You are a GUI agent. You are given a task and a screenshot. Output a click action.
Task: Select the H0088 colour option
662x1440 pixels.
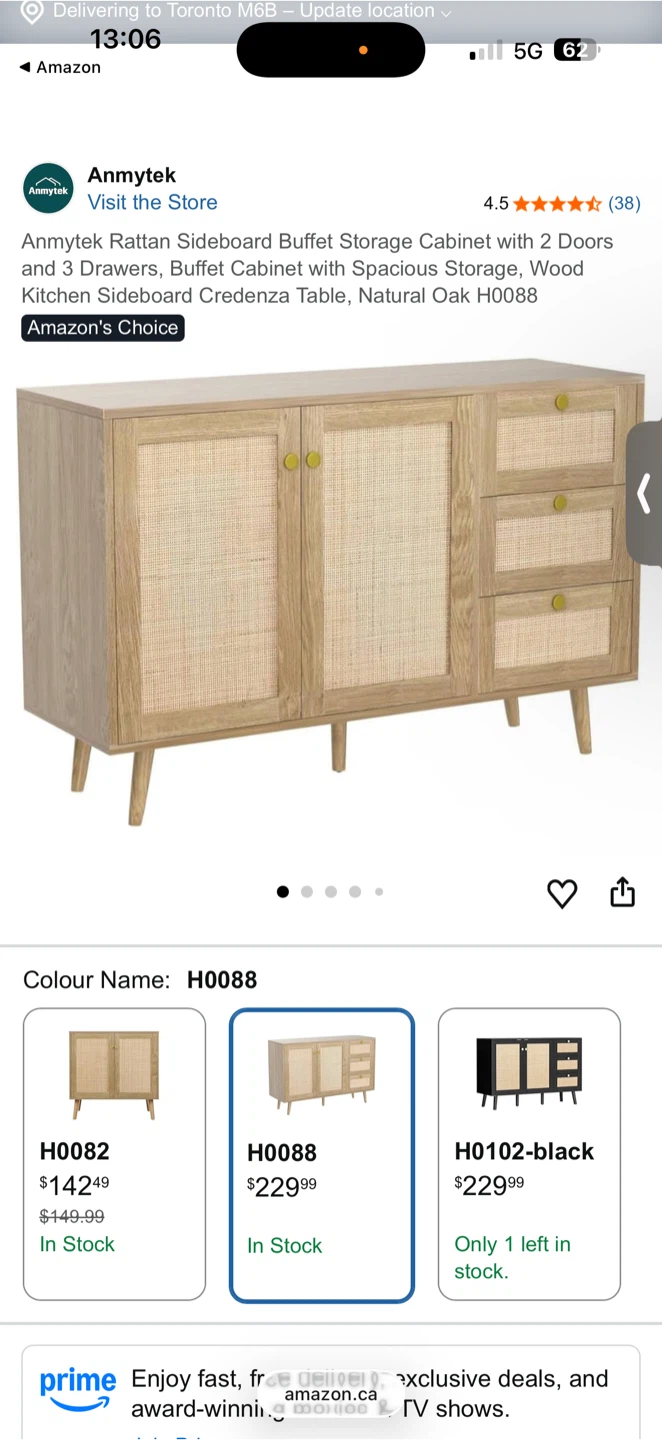point(321,1155)
